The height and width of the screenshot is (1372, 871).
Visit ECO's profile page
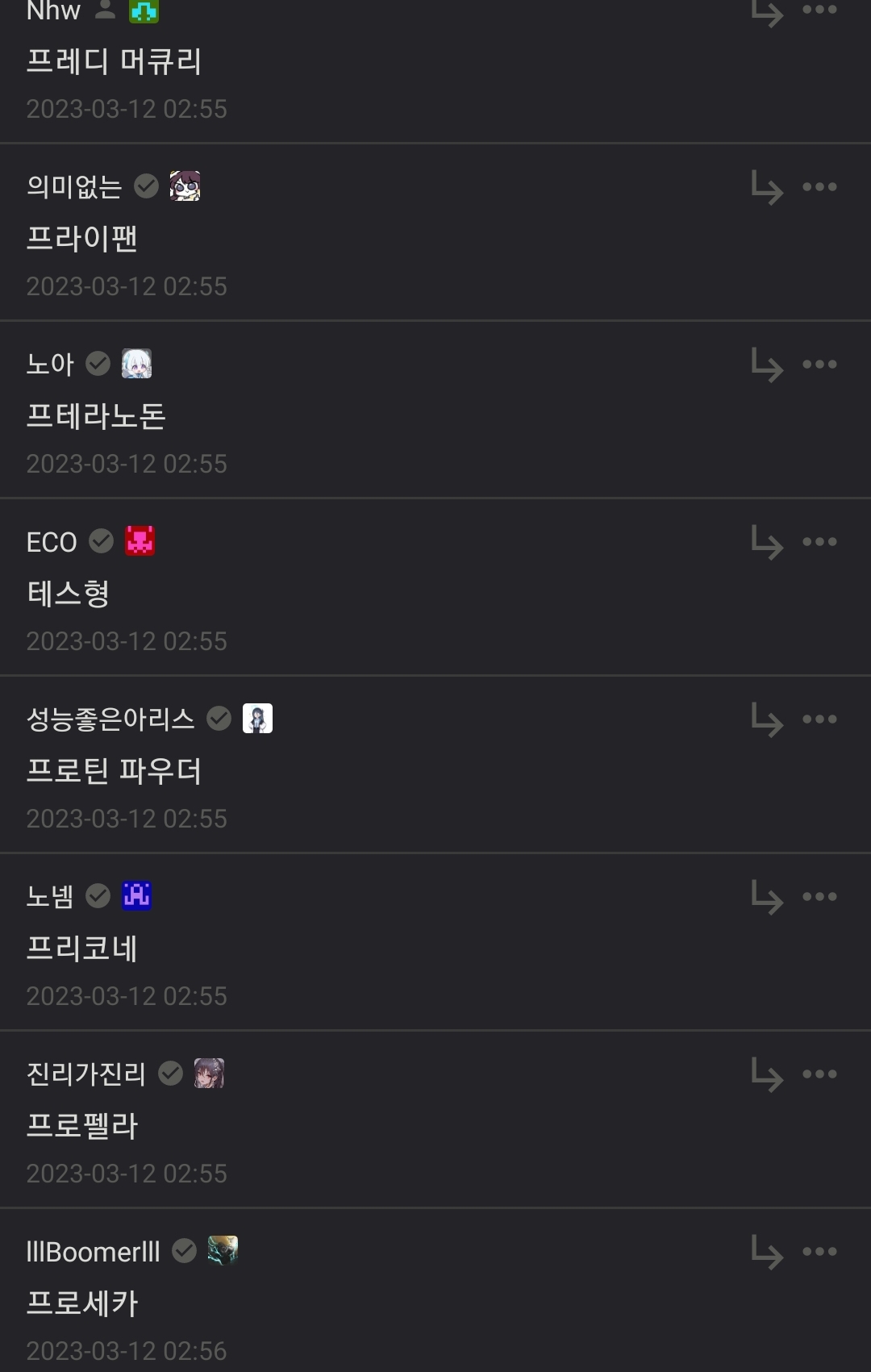coord(52,542)
